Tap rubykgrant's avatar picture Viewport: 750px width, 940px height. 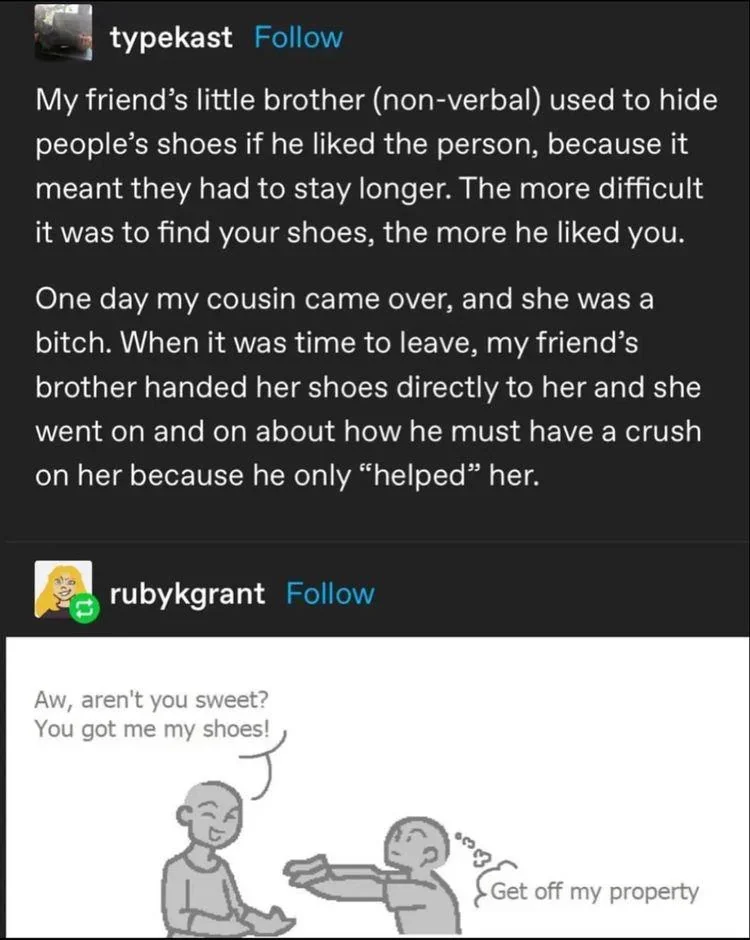click(61, 589)
